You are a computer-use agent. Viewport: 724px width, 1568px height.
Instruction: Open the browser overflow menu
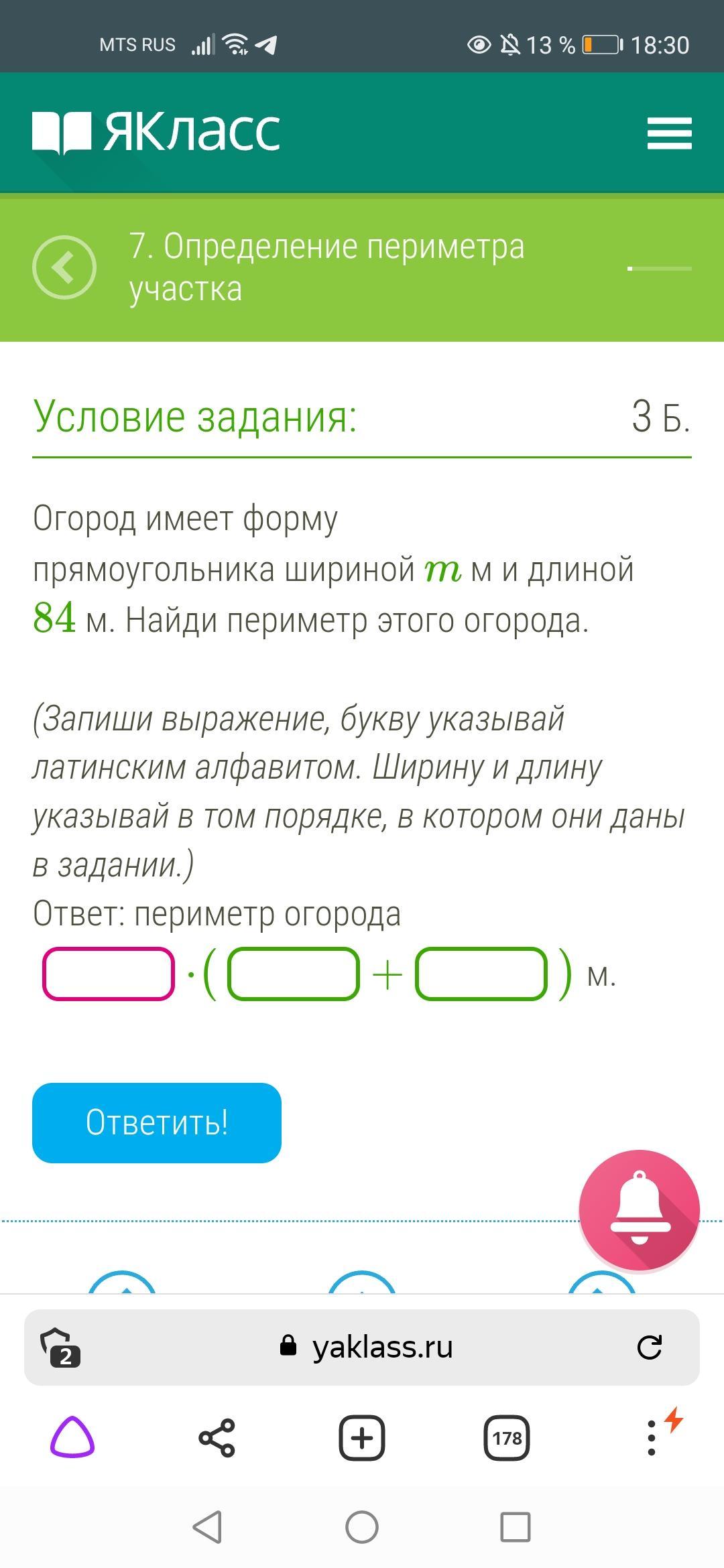point(652,1438)
